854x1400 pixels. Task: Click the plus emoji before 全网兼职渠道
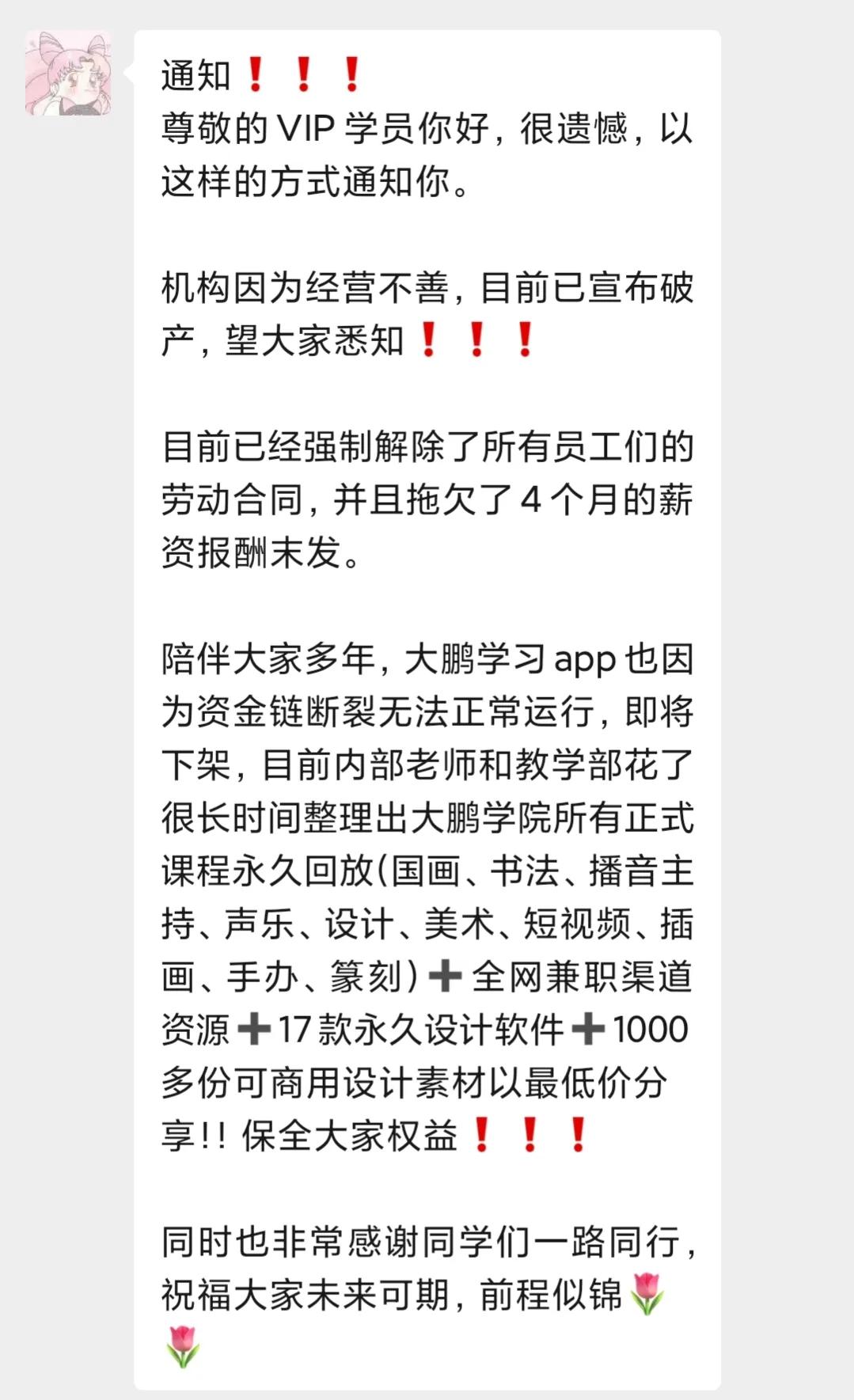(447, 977)
